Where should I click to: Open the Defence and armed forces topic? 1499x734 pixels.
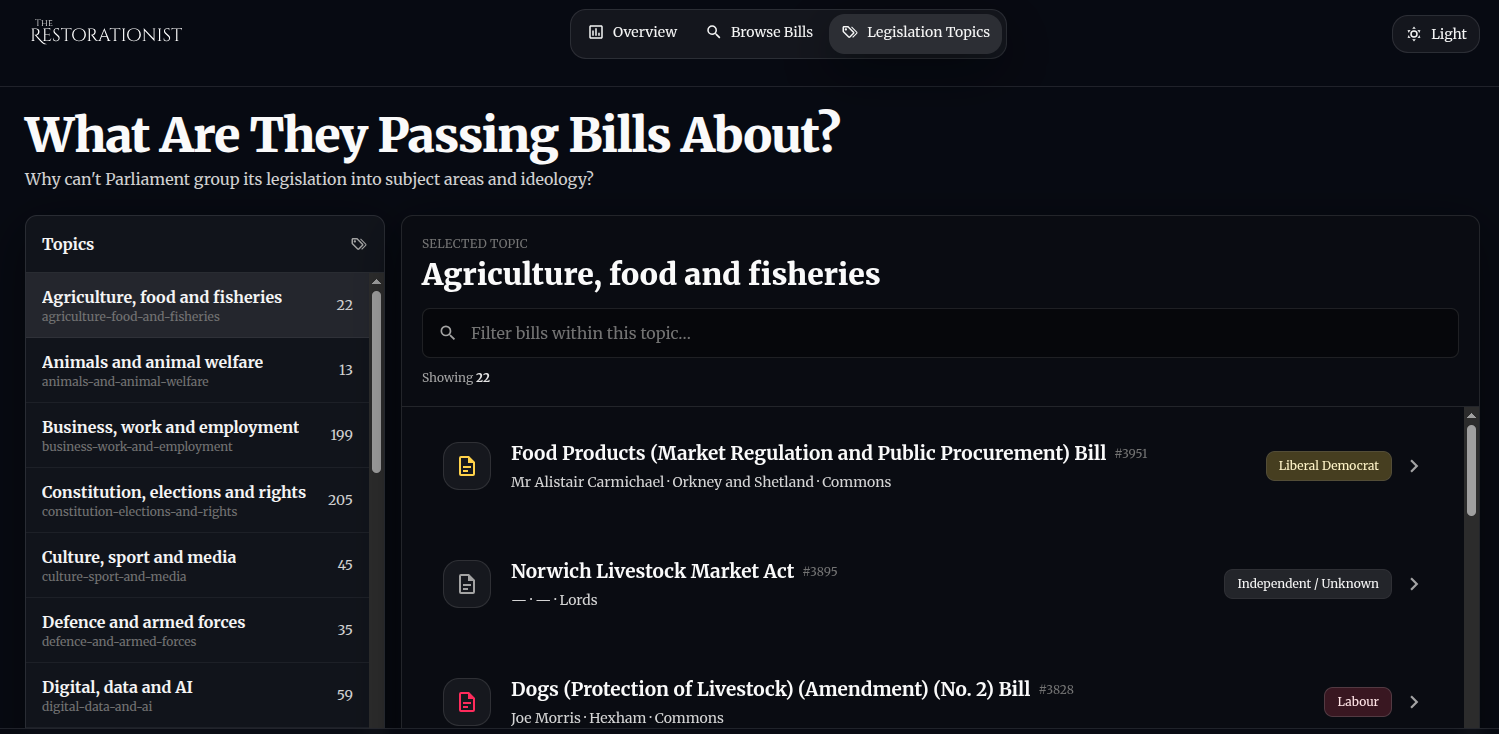click(197, 630)
